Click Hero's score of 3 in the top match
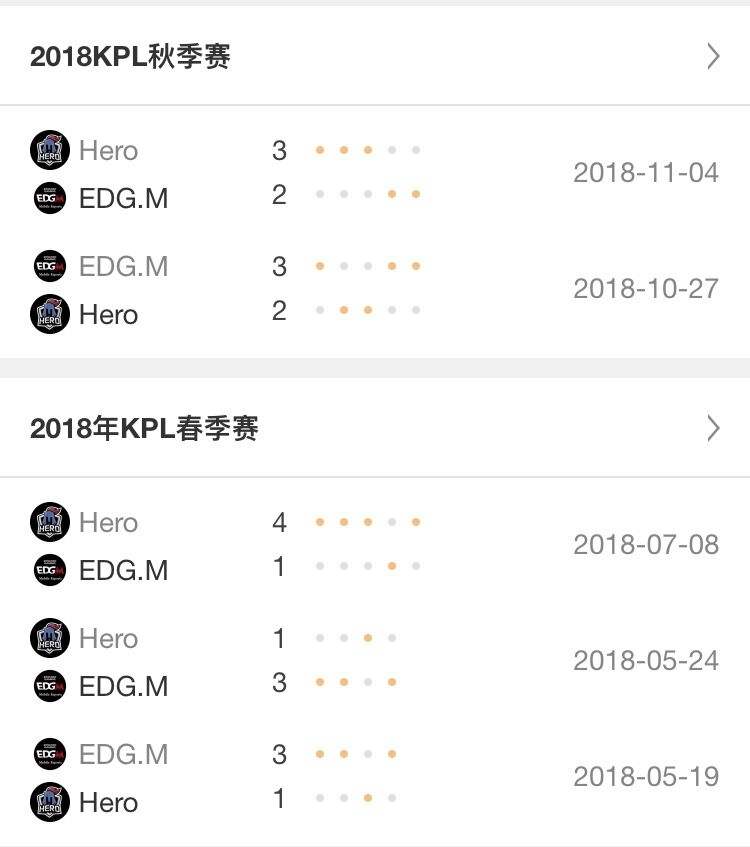The width and height of the screenshot is (750, 847). pyautogui.click(x=280, y=150)
